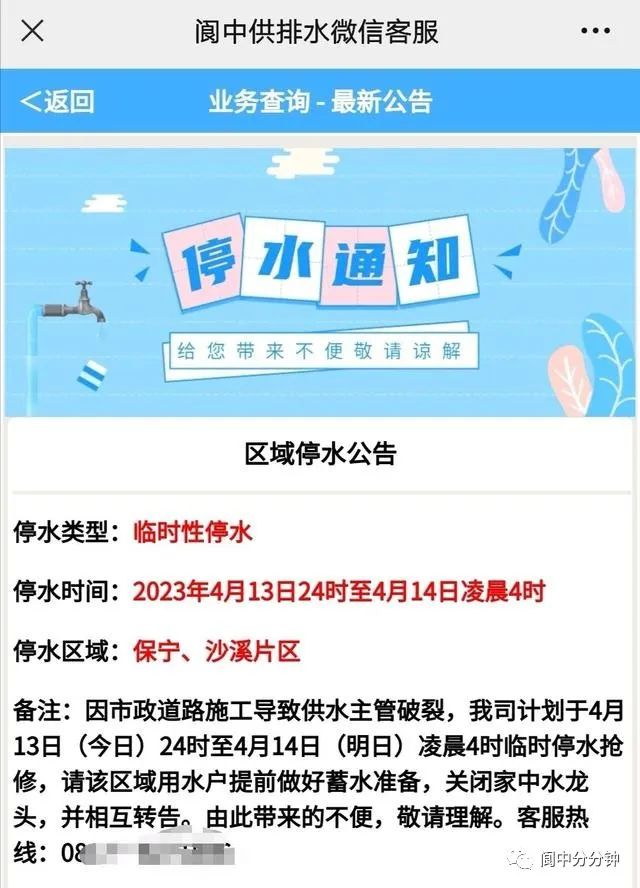The height and width of the screenshot is (888, 640).
Task: Close the 阆中供排水微信客服 page
Action: pos(33,31)
